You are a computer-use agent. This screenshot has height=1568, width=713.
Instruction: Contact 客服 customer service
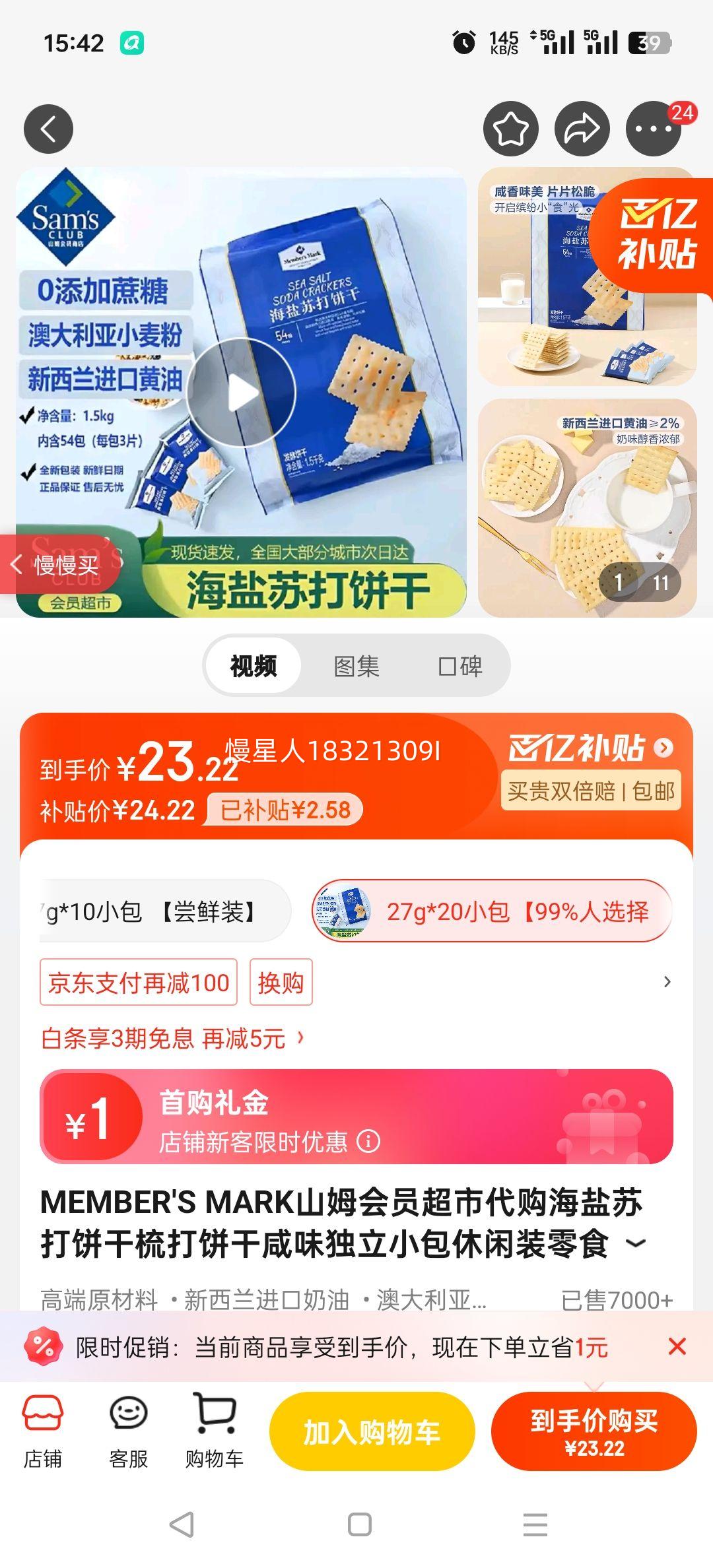tap(128, 1431)
